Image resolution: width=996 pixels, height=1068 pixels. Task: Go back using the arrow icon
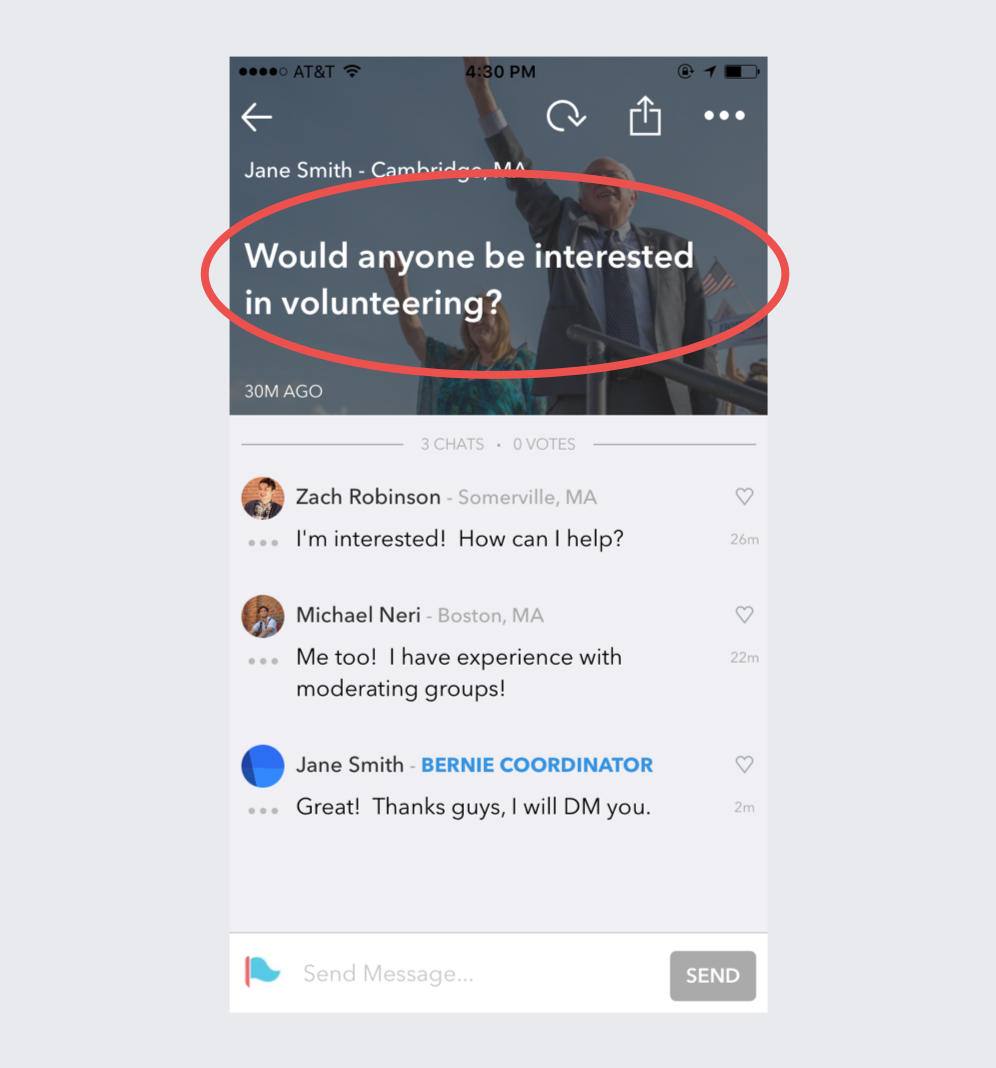pos(257,117)
